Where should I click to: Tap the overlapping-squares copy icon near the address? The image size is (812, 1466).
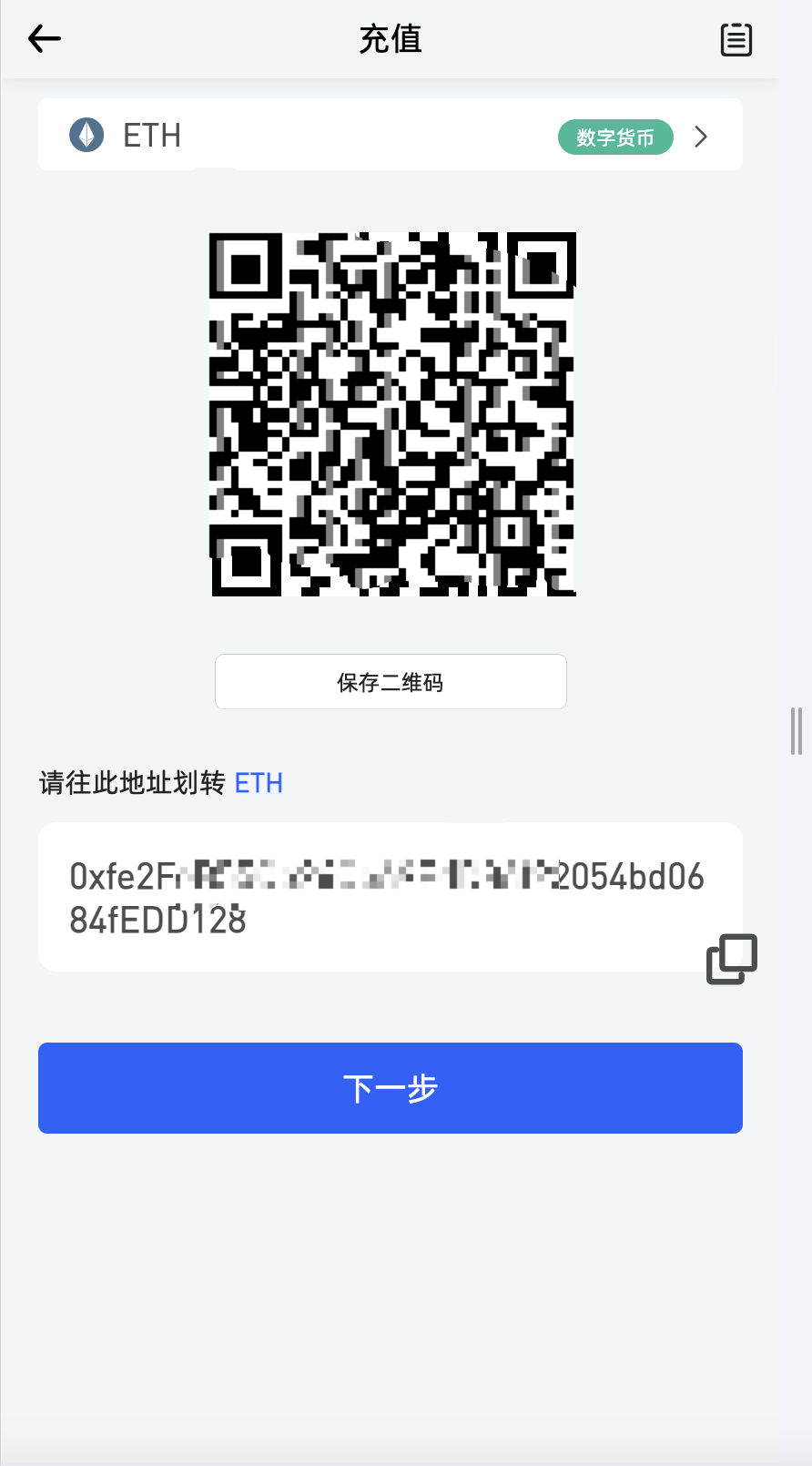[731, 959]
